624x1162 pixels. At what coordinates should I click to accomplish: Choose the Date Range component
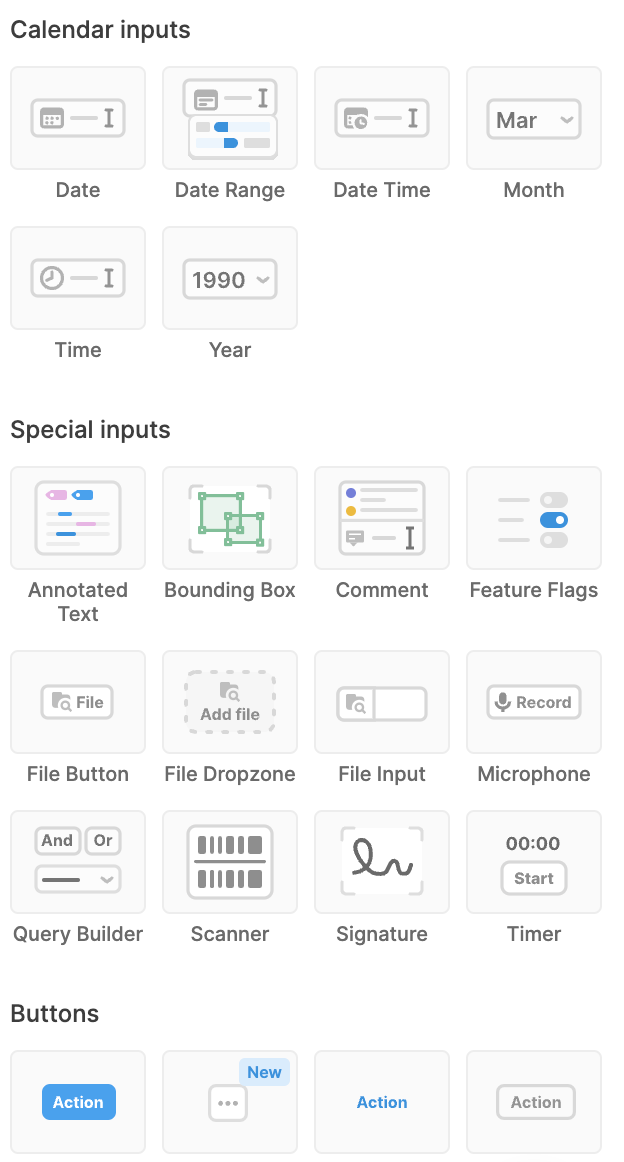point(230,118)
